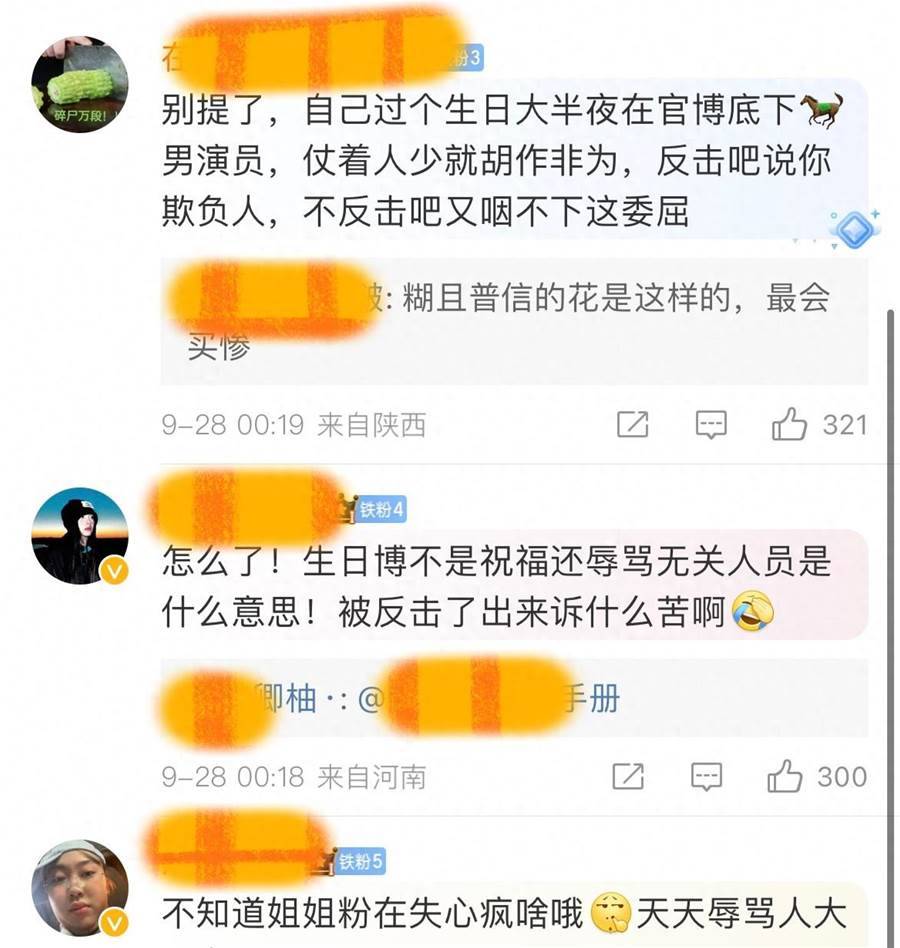View the avatar of the 铁粉4 commenter

tap(80, 536)
